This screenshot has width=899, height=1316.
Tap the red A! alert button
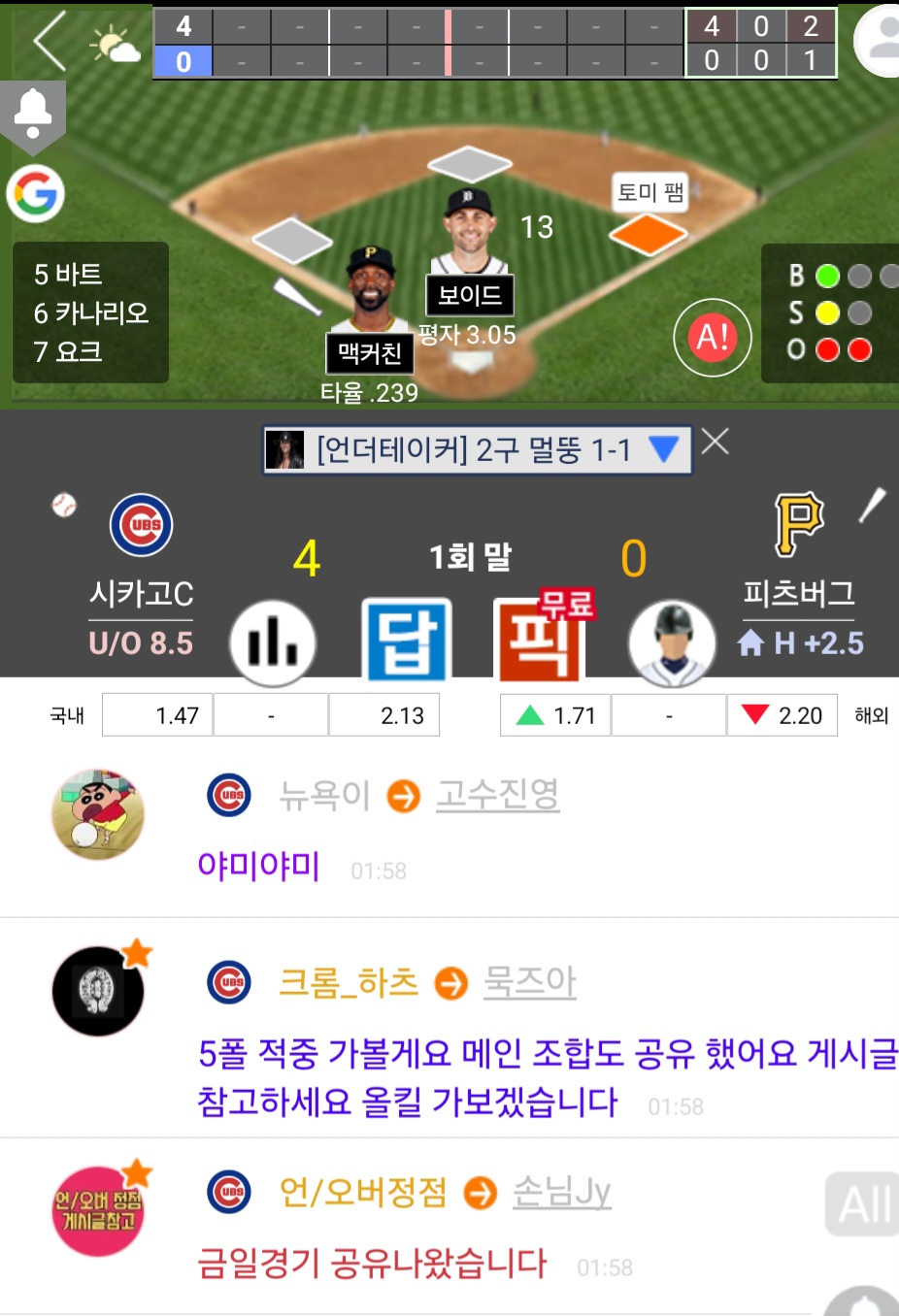coord(713,338)
